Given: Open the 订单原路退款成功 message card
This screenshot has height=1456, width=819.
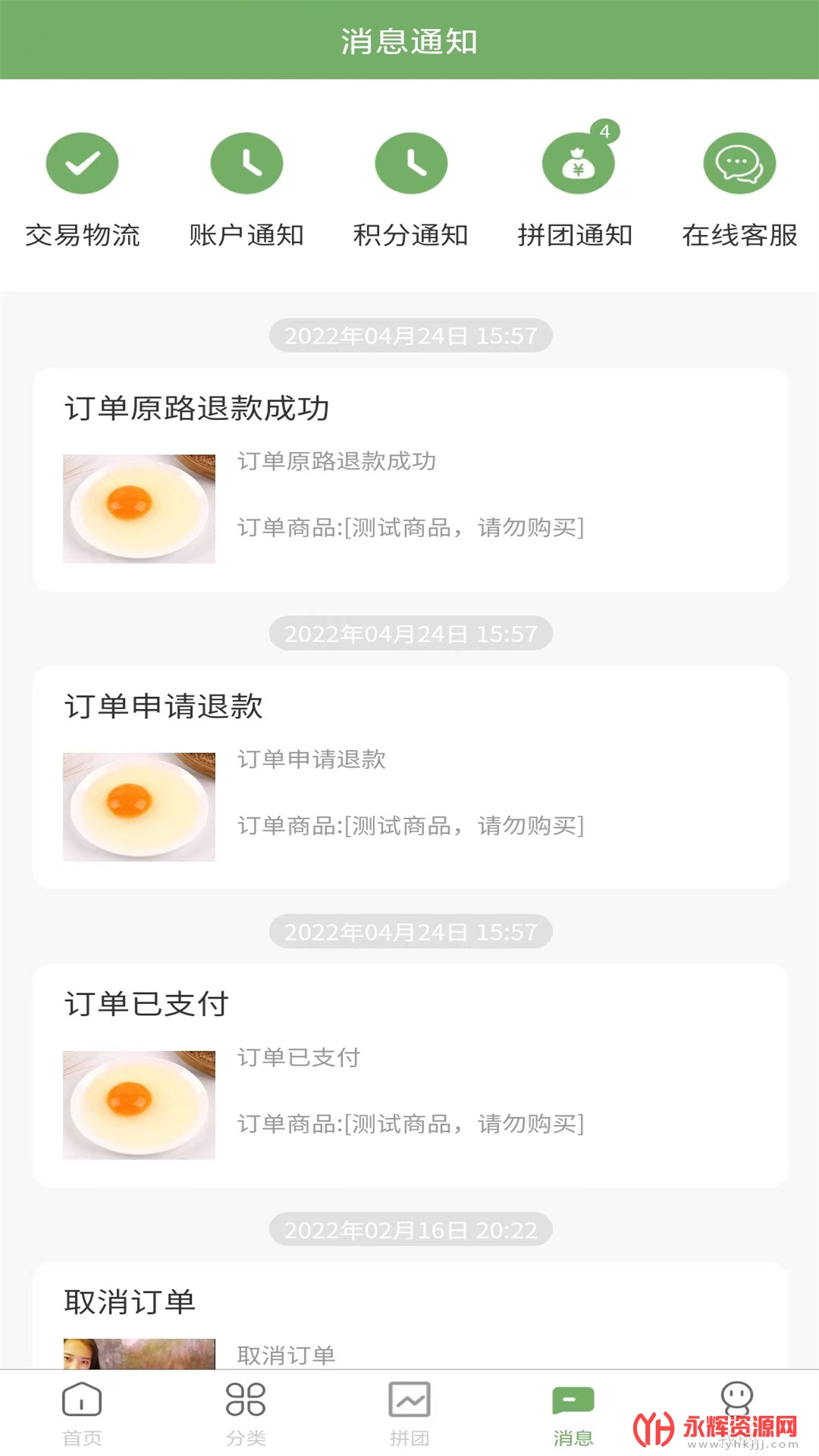Looking at the screenshot, I should coord(410,479).
